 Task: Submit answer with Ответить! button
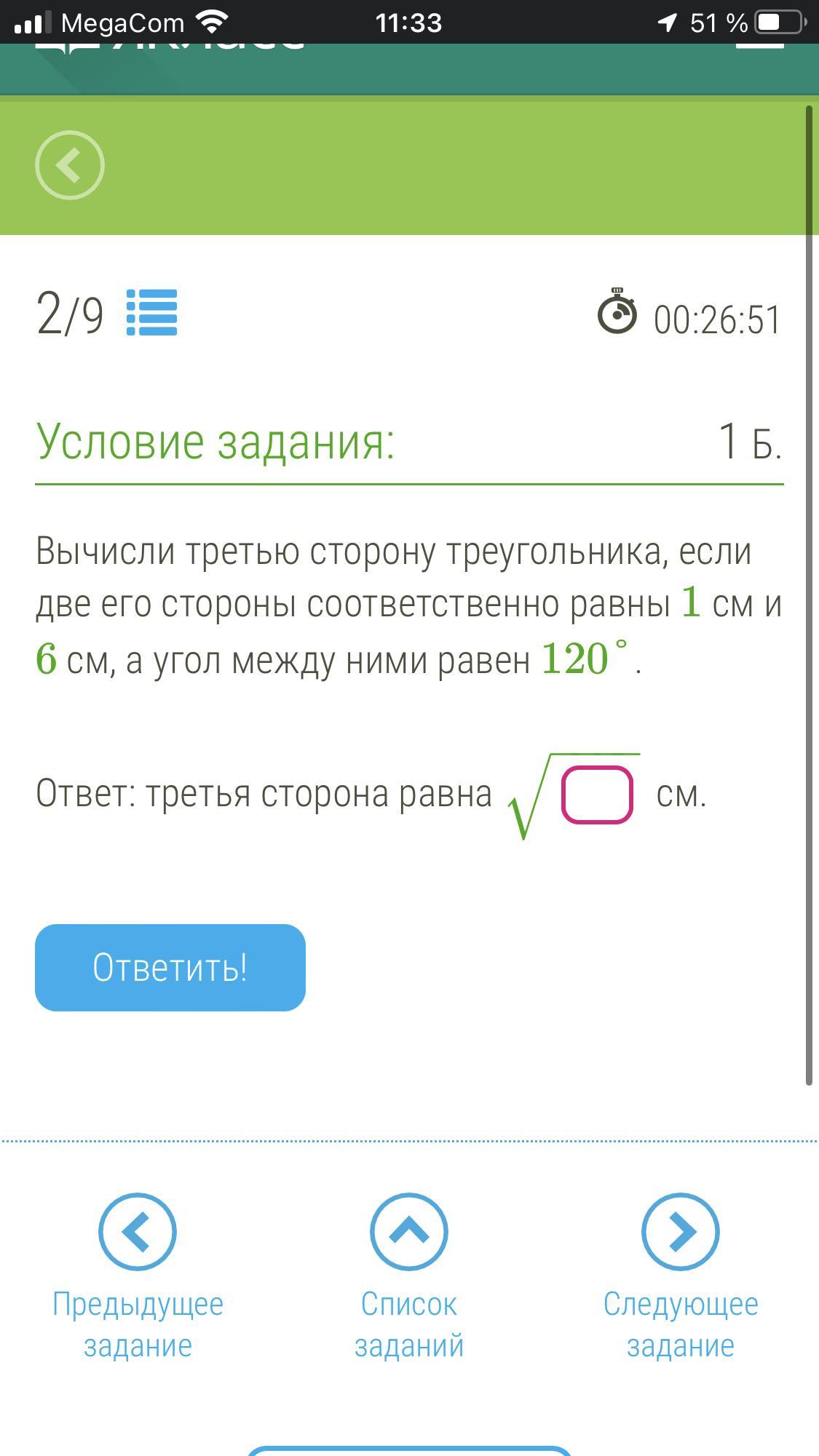[170, 968]
